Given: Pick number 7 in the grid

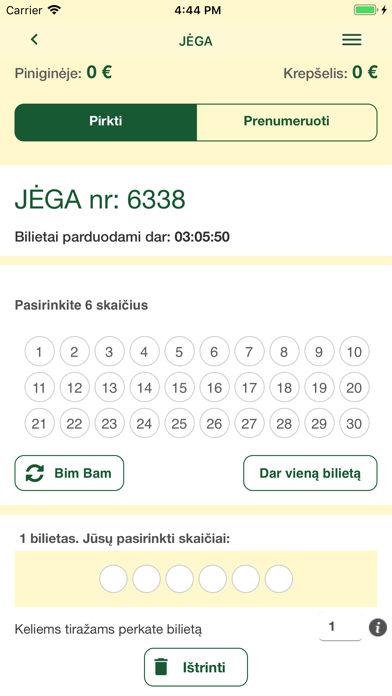Looking at the screenshot, I should point(249,352).
